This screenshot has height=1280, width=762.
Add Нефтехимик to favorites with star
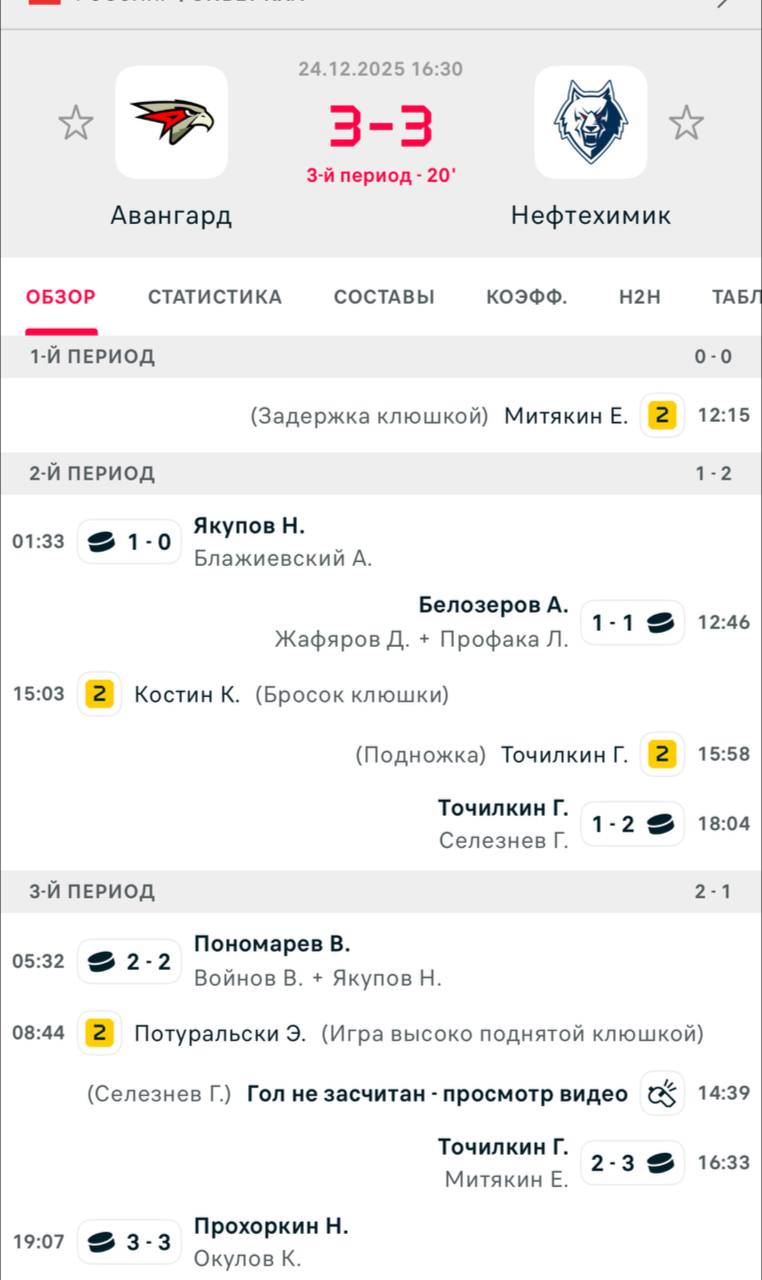(686, 123)
